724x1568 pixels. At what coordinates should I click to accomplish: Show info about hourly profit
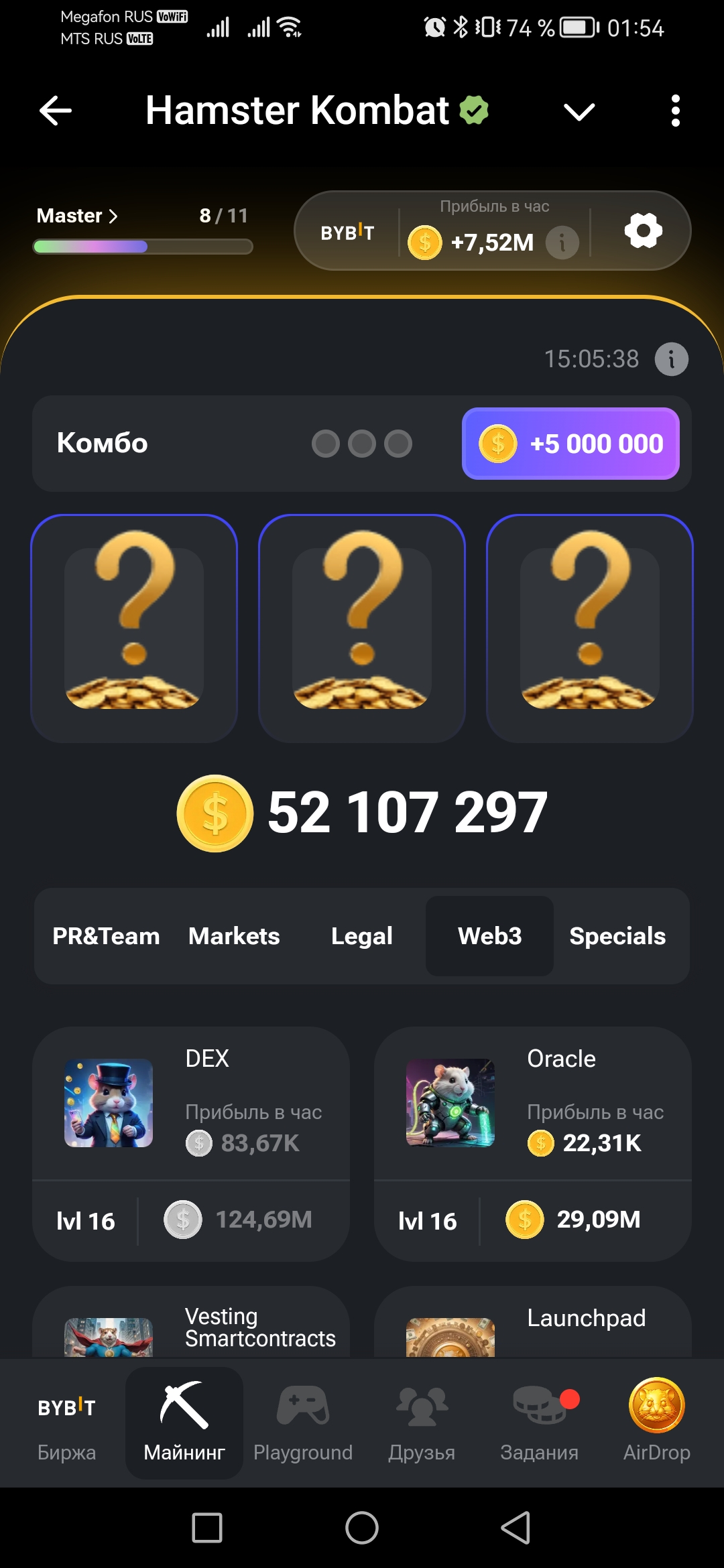coord(562,242)
